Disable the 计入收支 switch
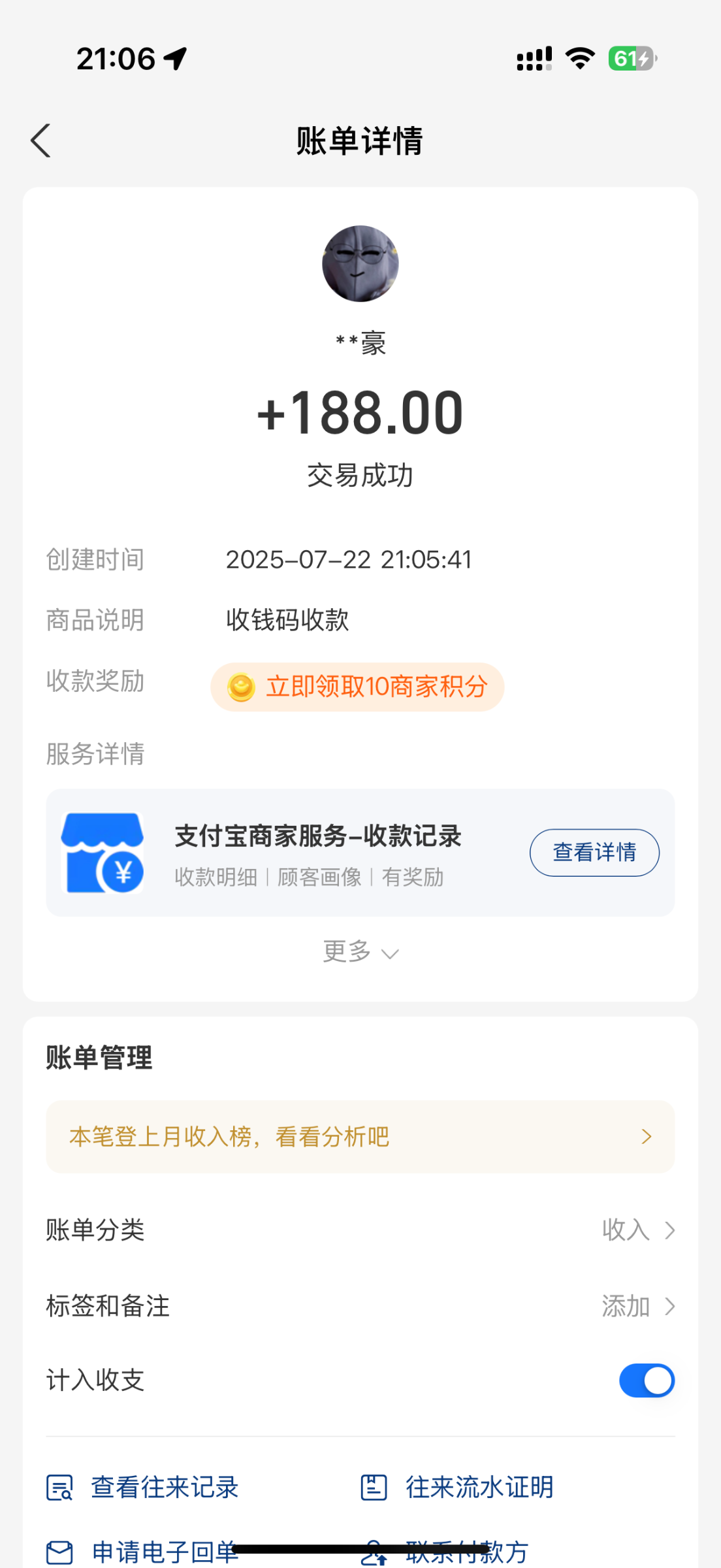The height and width of the screenshot is (1568, 721). (x=646, y=1380)
